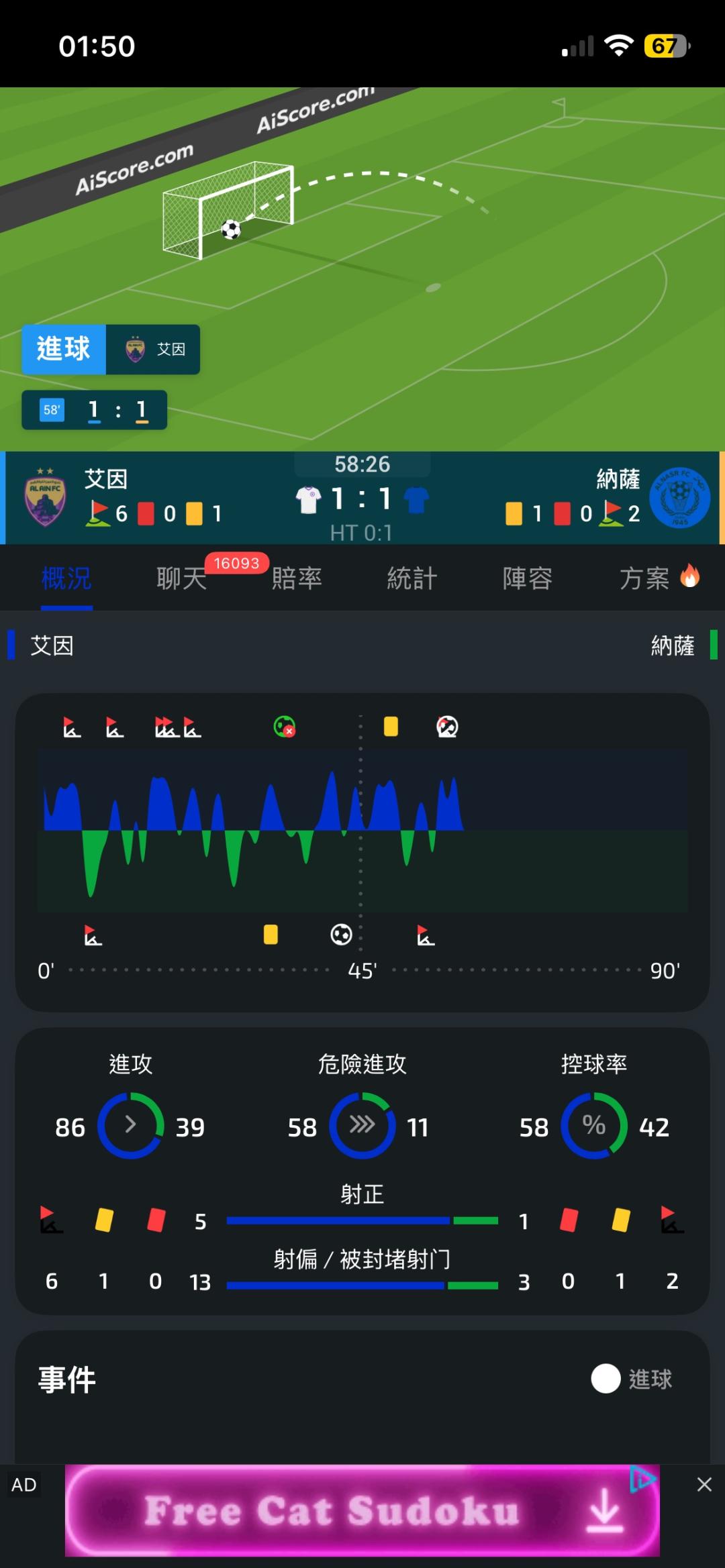Open the 艾因 team logo
Viewport: 725px width, 1568px height.
pos(45,497)
